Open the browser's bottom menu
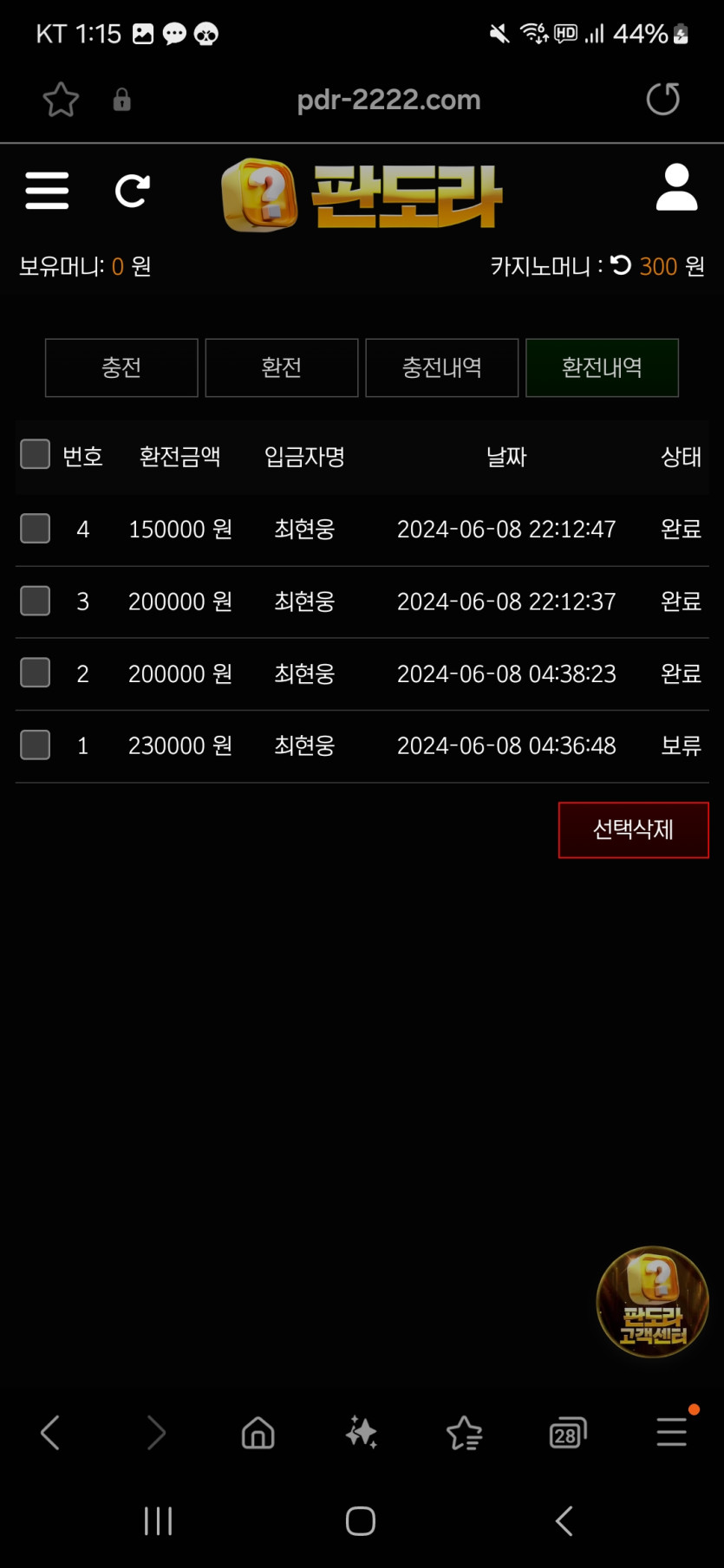 point(672,1432)
